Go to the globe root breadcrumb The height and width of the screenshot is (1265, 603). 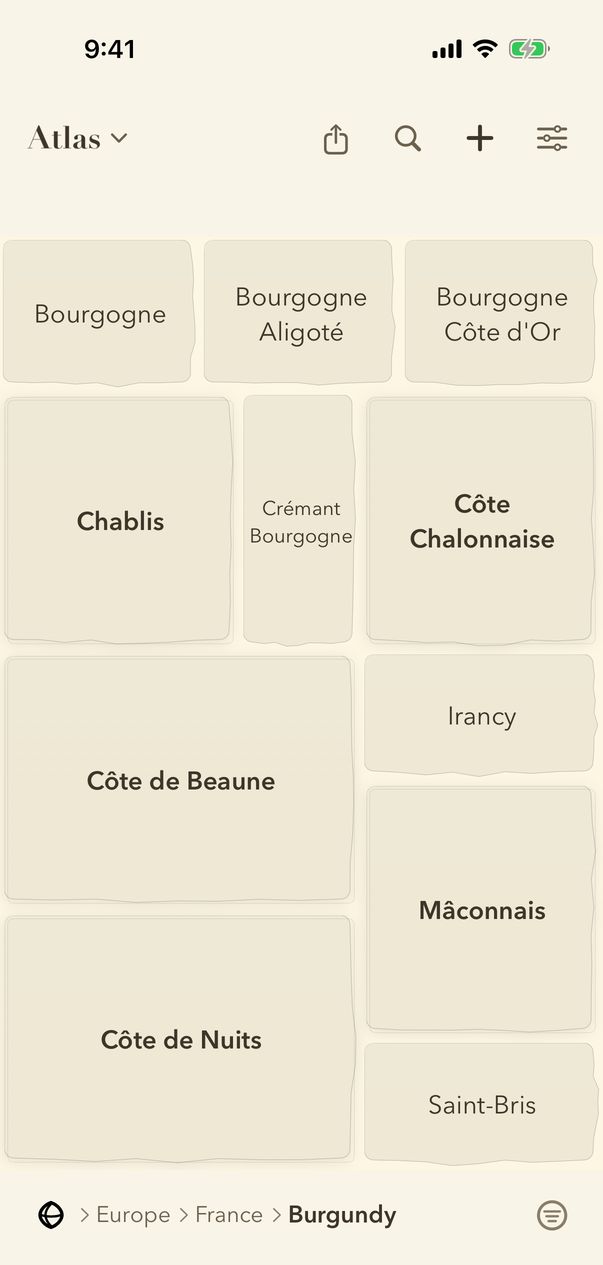coord(51,1215)
